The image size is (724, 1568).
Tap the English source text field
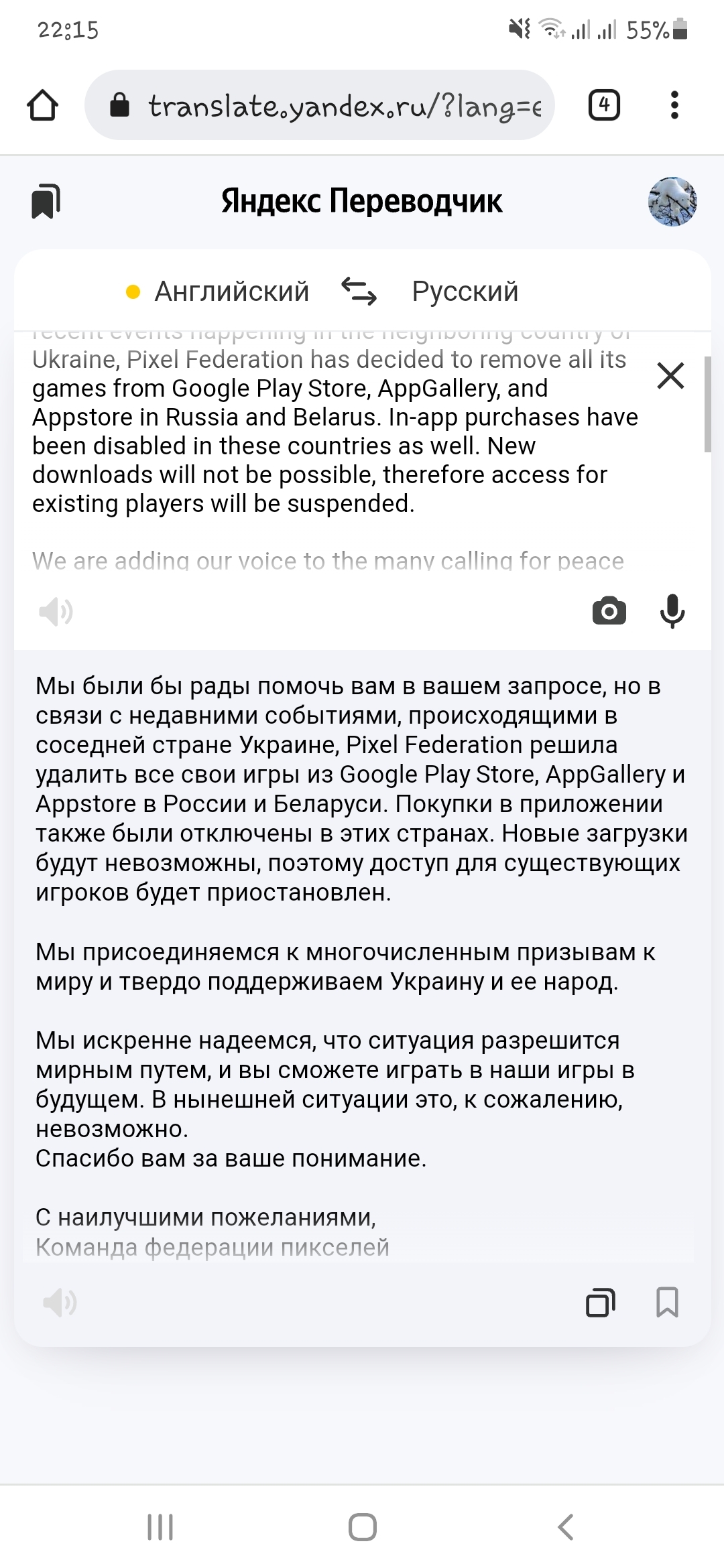pos(328,446)
